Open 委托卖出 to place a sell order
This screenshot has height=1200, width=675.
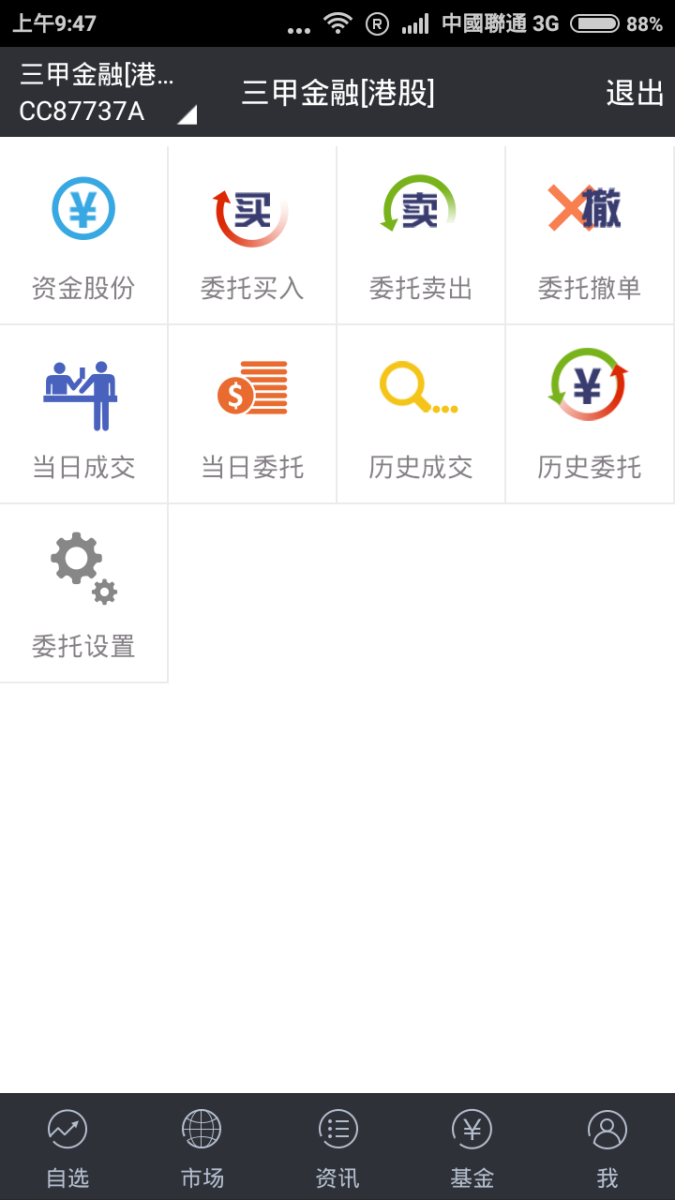click(421, 235)
